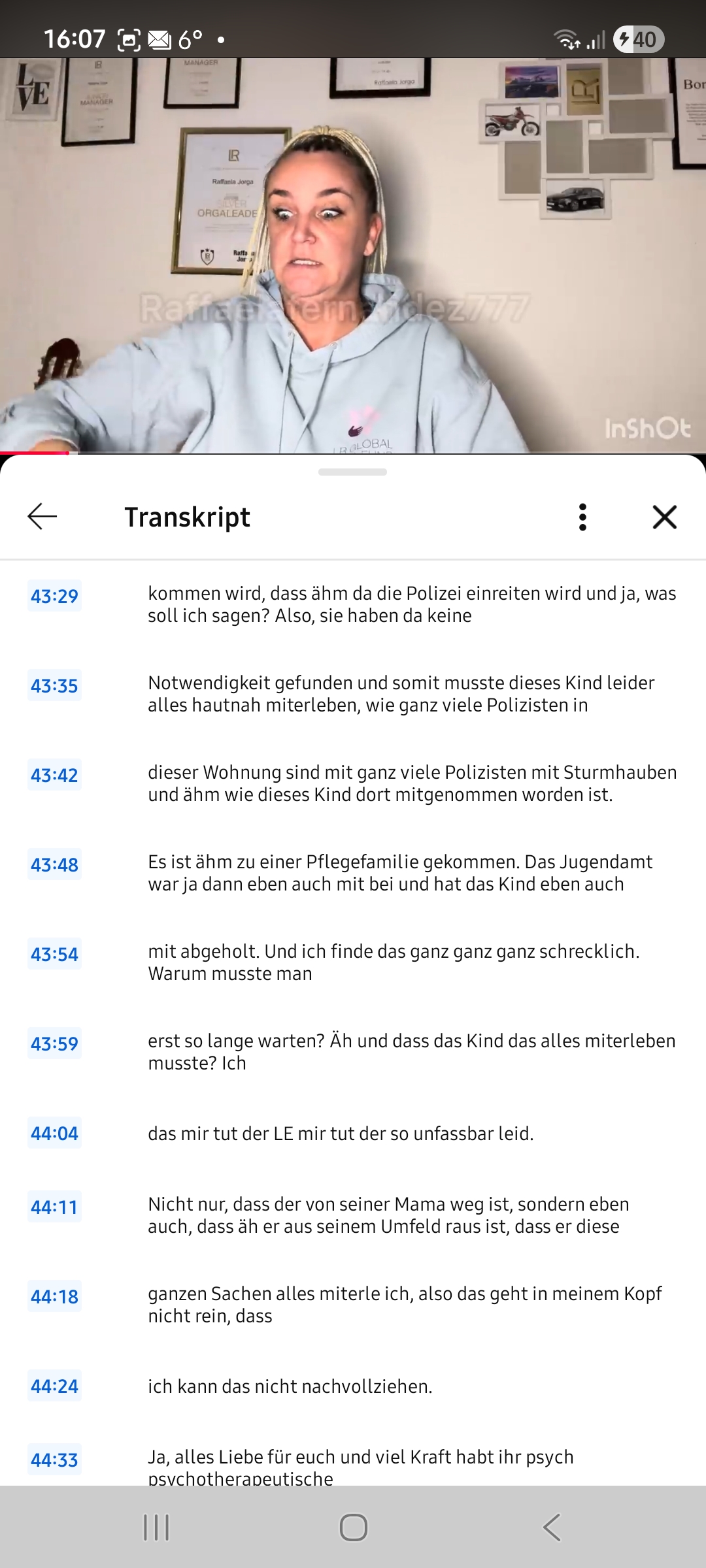
Task: Jump to the 44:33 transcript line
Action: pyautogui.click(x=353, y=1463)
